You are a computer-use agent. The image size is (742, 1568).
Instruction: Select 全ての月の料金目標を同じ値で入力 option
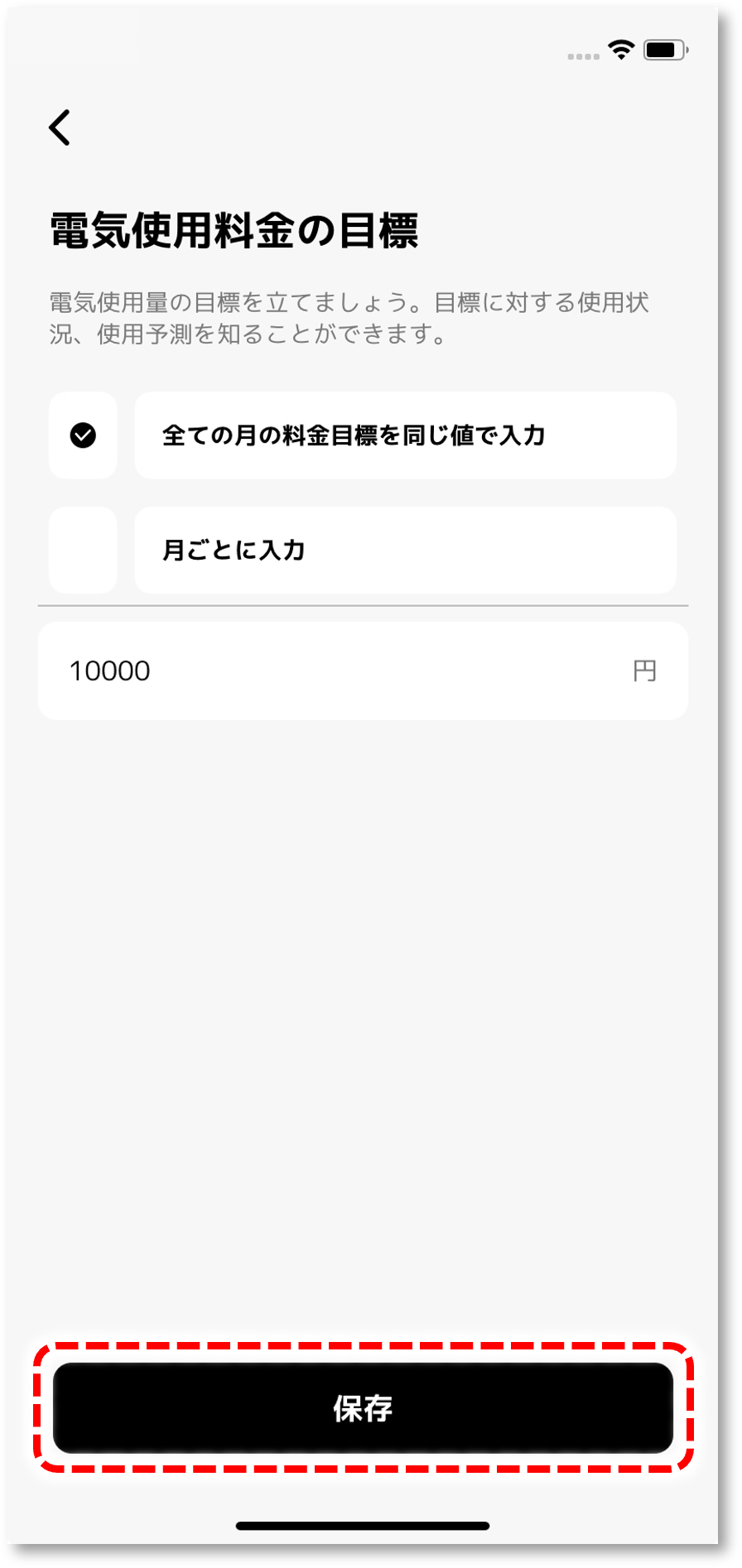pyautogui.click(x=404, y=435)
